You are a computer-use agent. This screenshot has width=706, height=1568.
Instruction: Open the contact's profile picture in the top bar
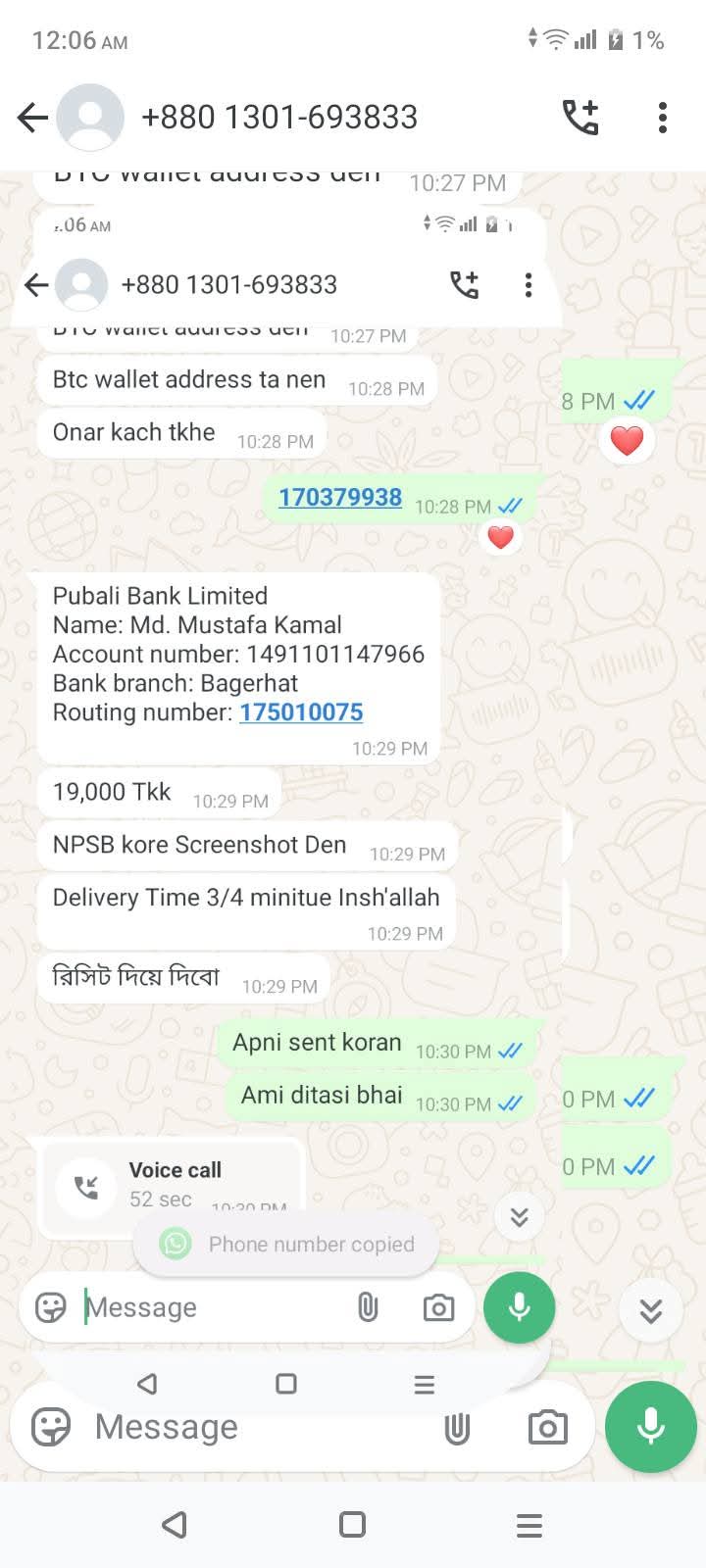coord(90,118)
